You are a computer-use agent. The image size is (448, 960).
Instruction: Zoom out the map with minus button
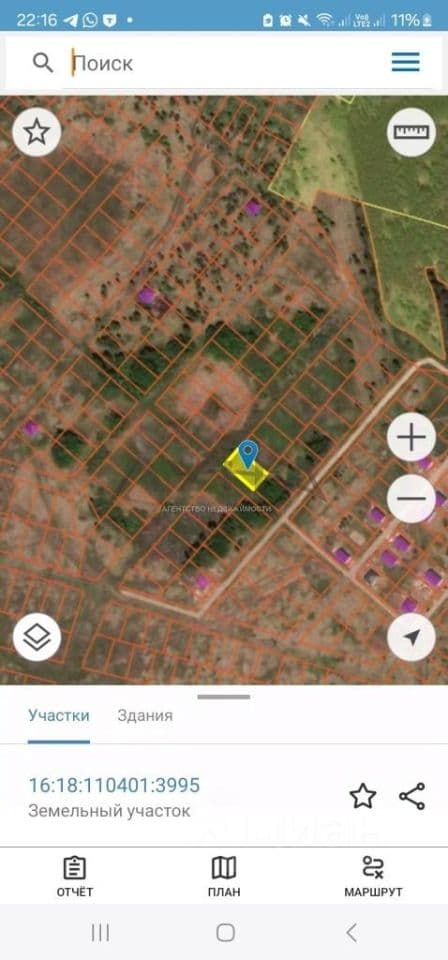[x=411, y=498]
